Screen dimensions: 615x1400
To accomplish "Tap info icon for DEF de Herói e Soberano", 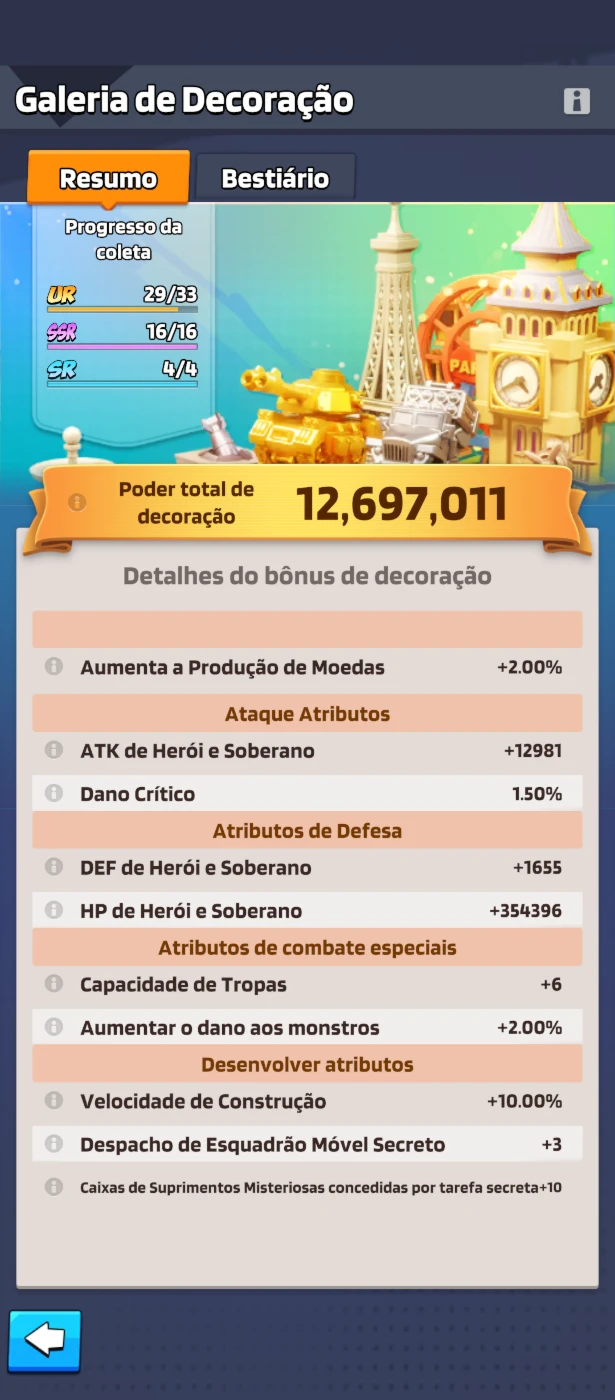I will tap(54, 866).
